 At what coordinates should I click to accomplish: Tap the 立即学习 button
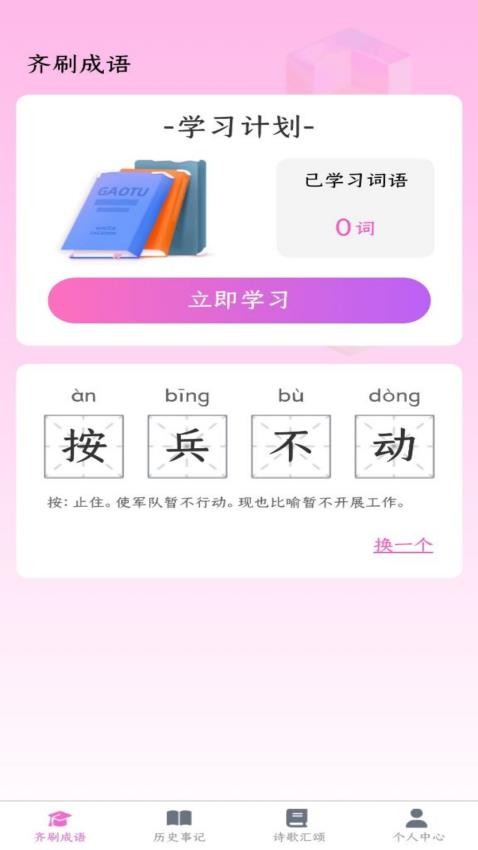[x=239, y=300]
